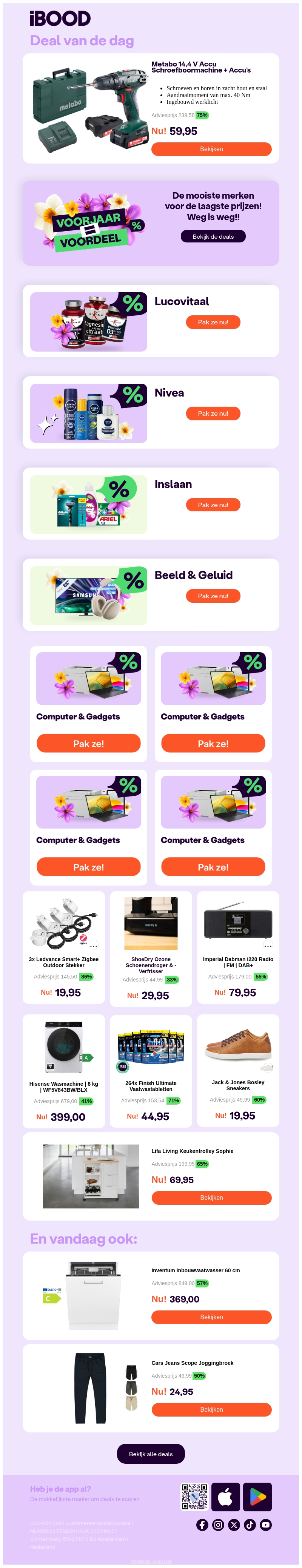Open iBOOD's YouTube channel
Image resolution: width=302 pixels, height=1568 pixels.
point(265,1525)
